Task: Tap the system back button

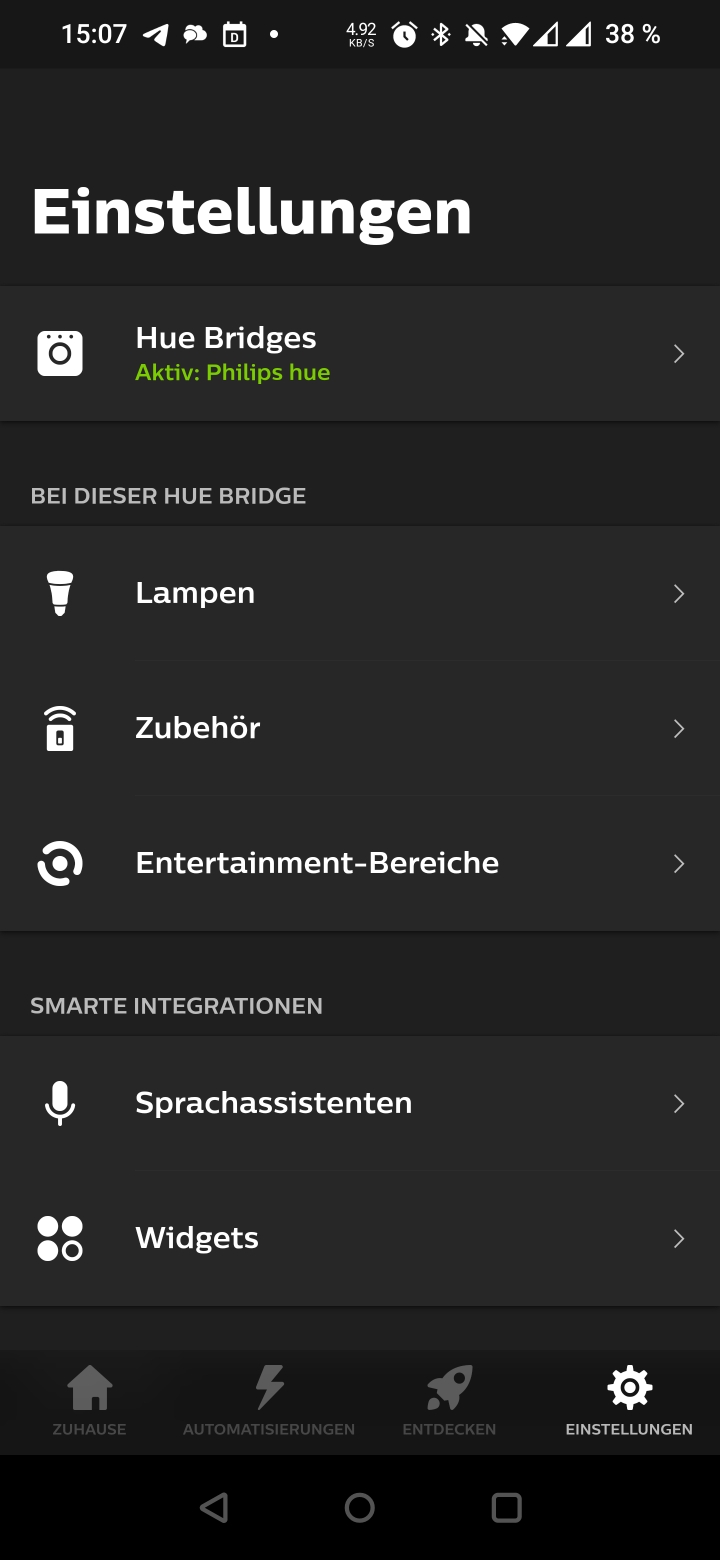Action: tap(213, 1508)
